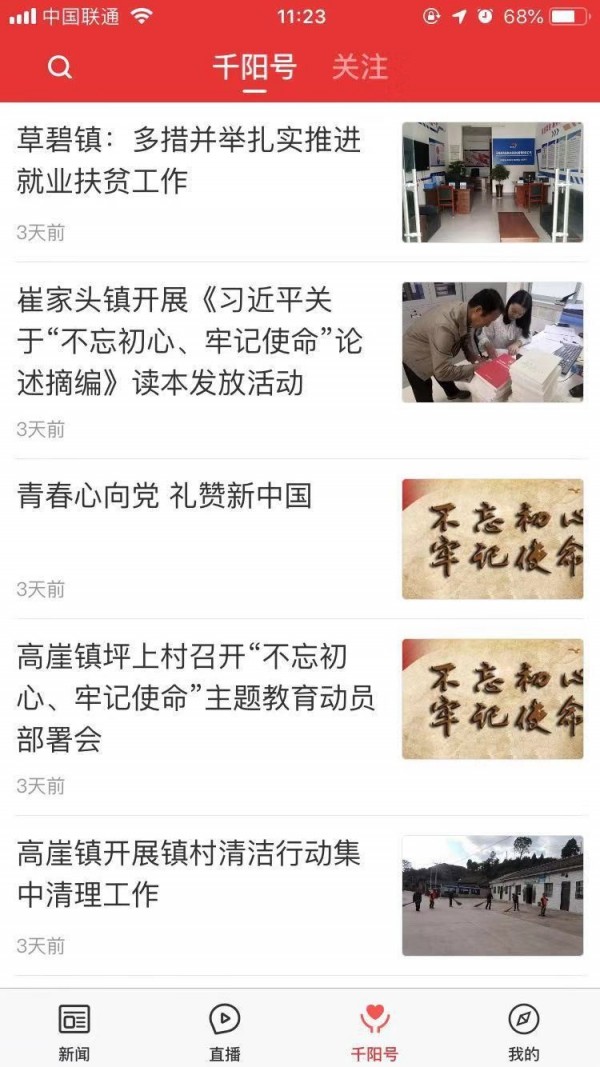Tap the 千阳号 bottom navigation item
Screen dimensions: 600x1067
point(374,1030)
